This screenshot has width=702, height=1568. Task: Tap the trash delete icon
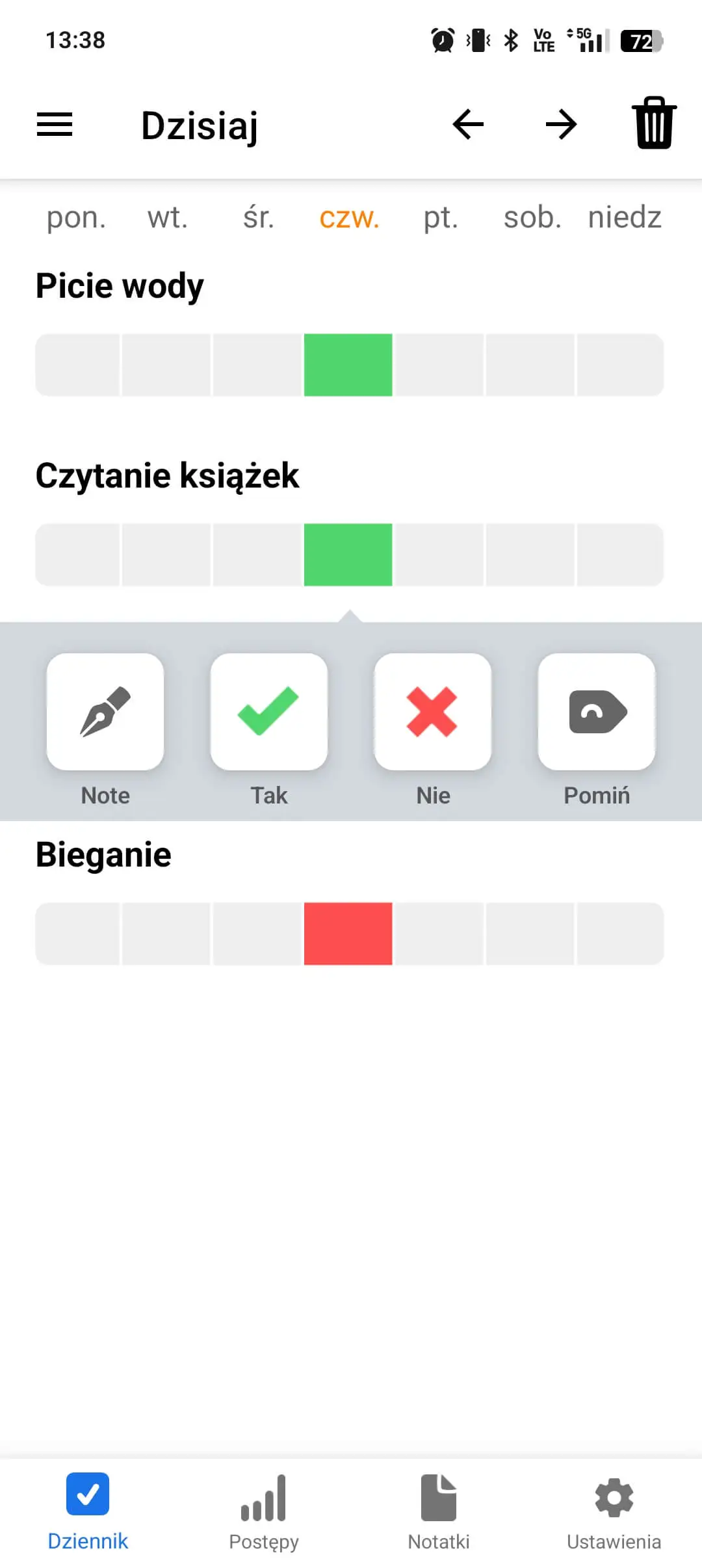tap(654, 124)
